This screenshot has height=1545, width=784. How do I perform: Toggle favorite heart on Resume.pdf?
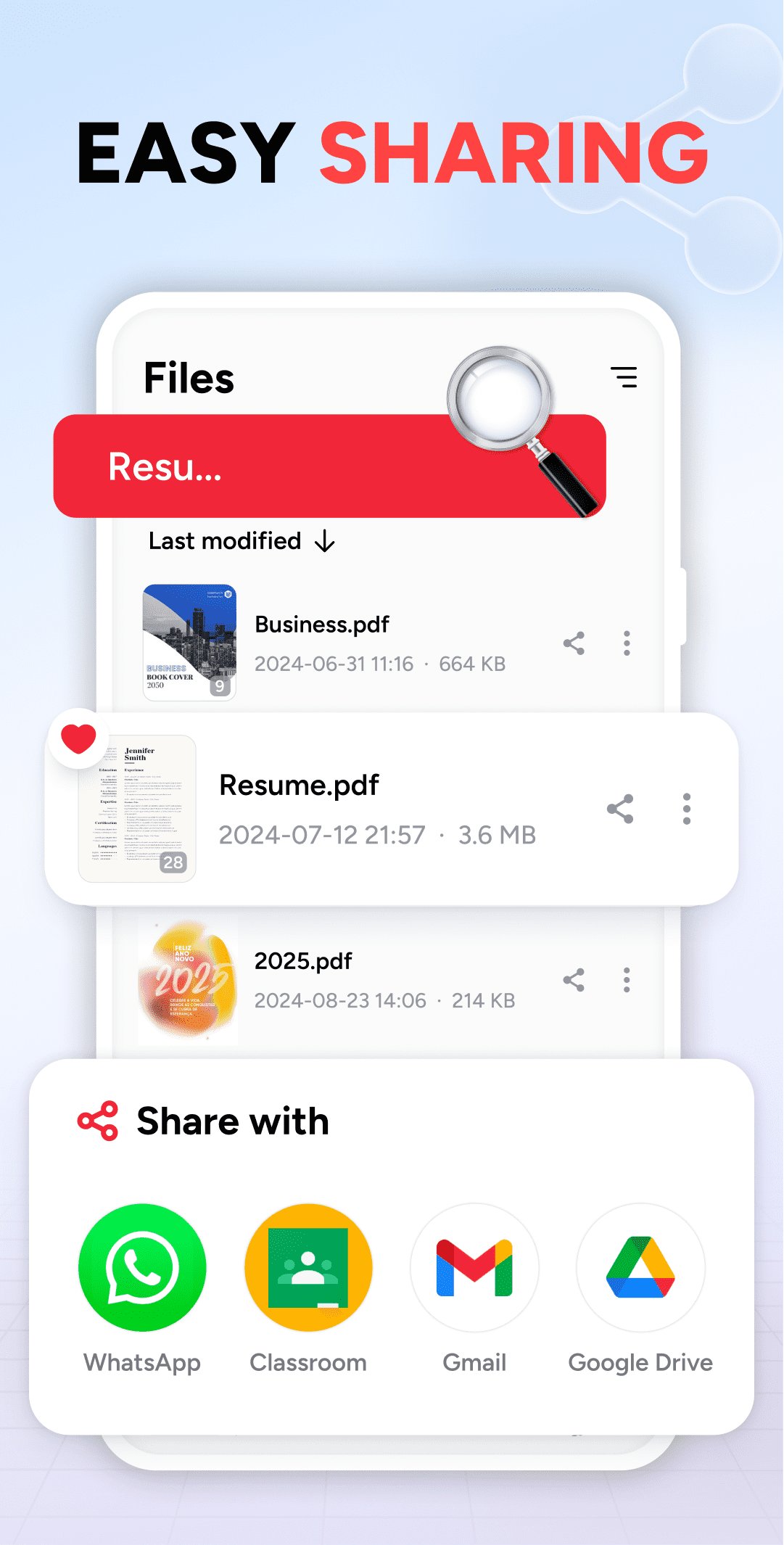pos(78,739)
